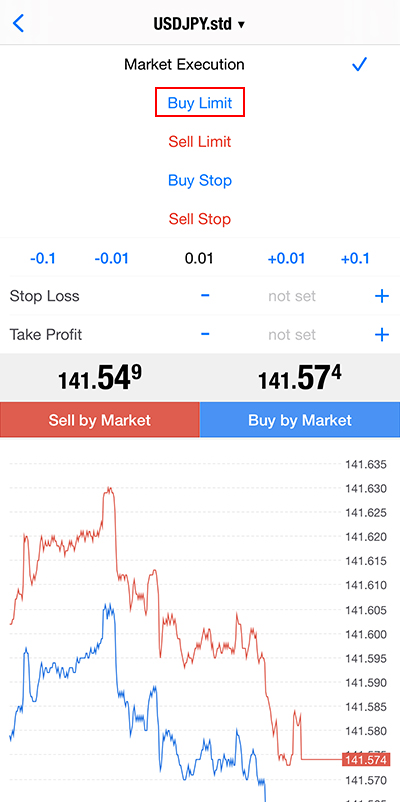Viewport: 400px width, 802px height.
Task: Choose the Sell Limit order type
Action: [200, 142]
